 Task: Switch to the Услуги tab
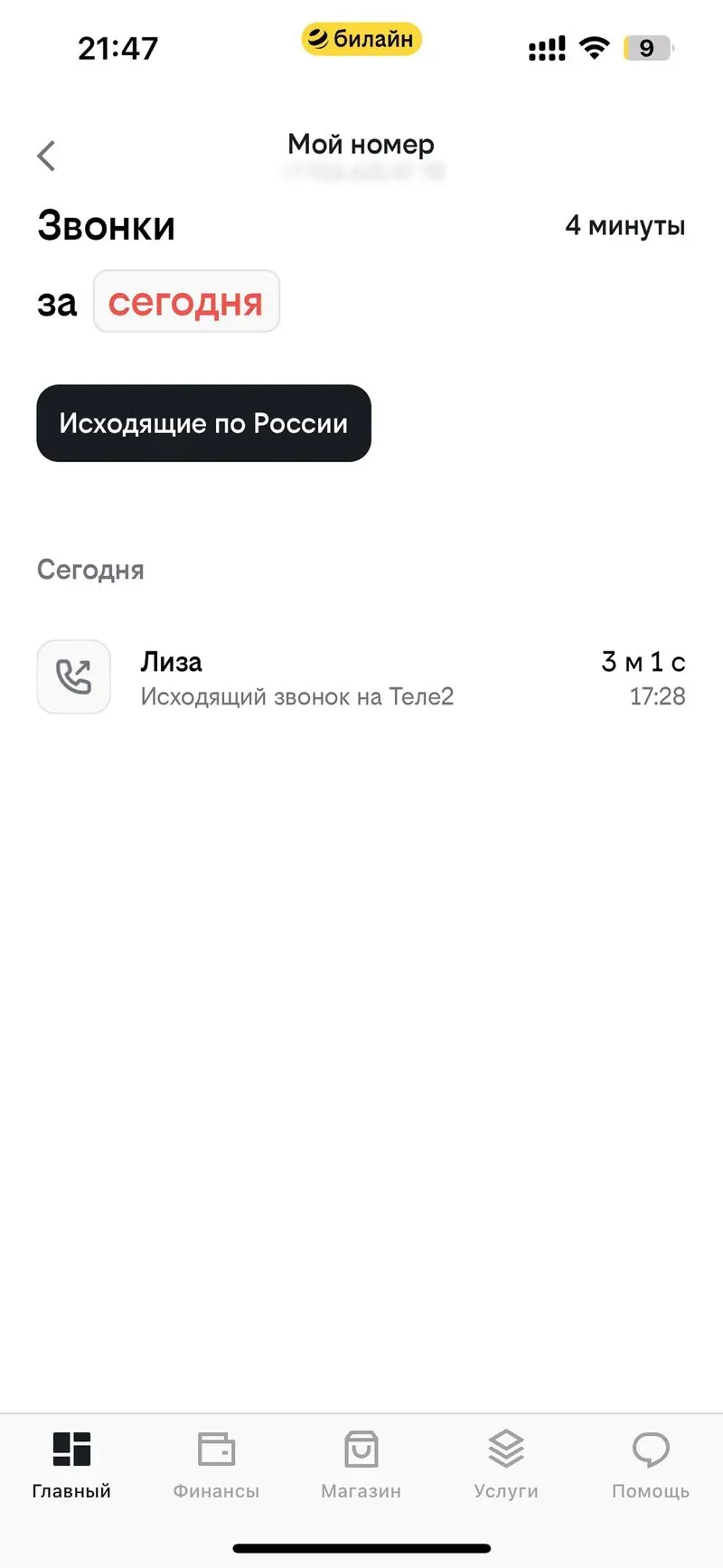pyautogui.click(x=505, y=1465)
